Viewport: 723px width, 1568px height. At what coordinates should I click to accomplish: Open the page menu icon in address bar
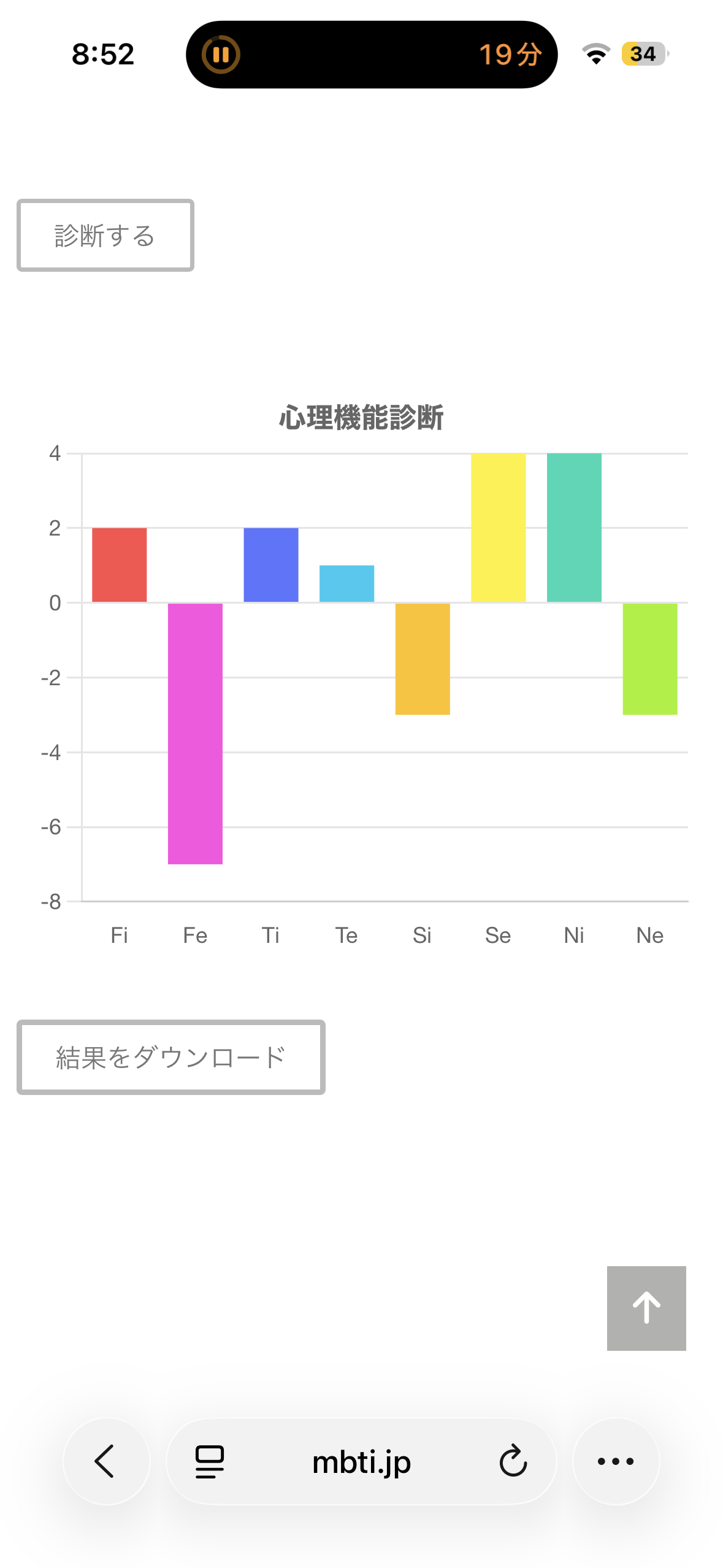[210, 1461]
